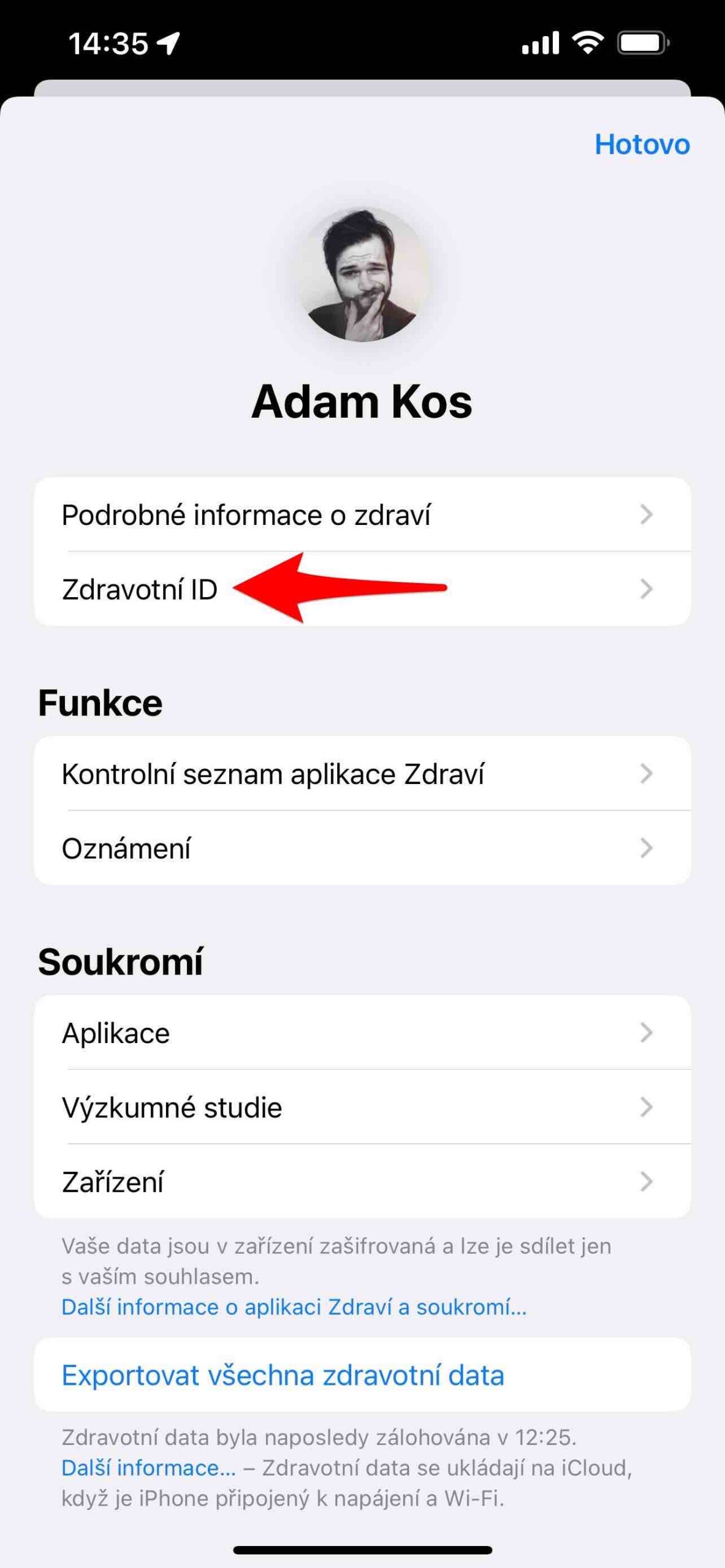Tap the home indicator bar

362,1551
